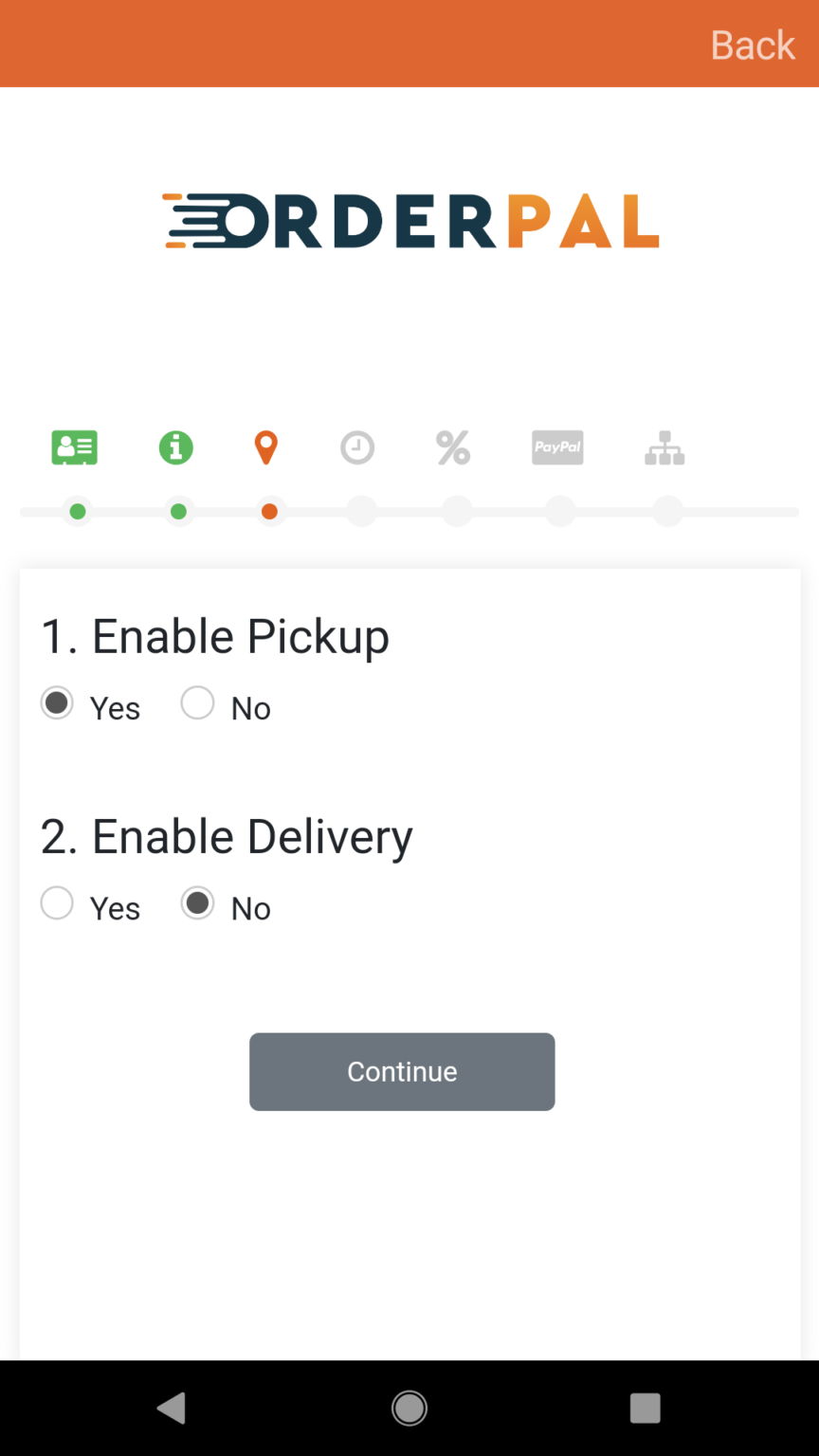
Task: Tap Back in the top bar
Action: pos(753,45)
